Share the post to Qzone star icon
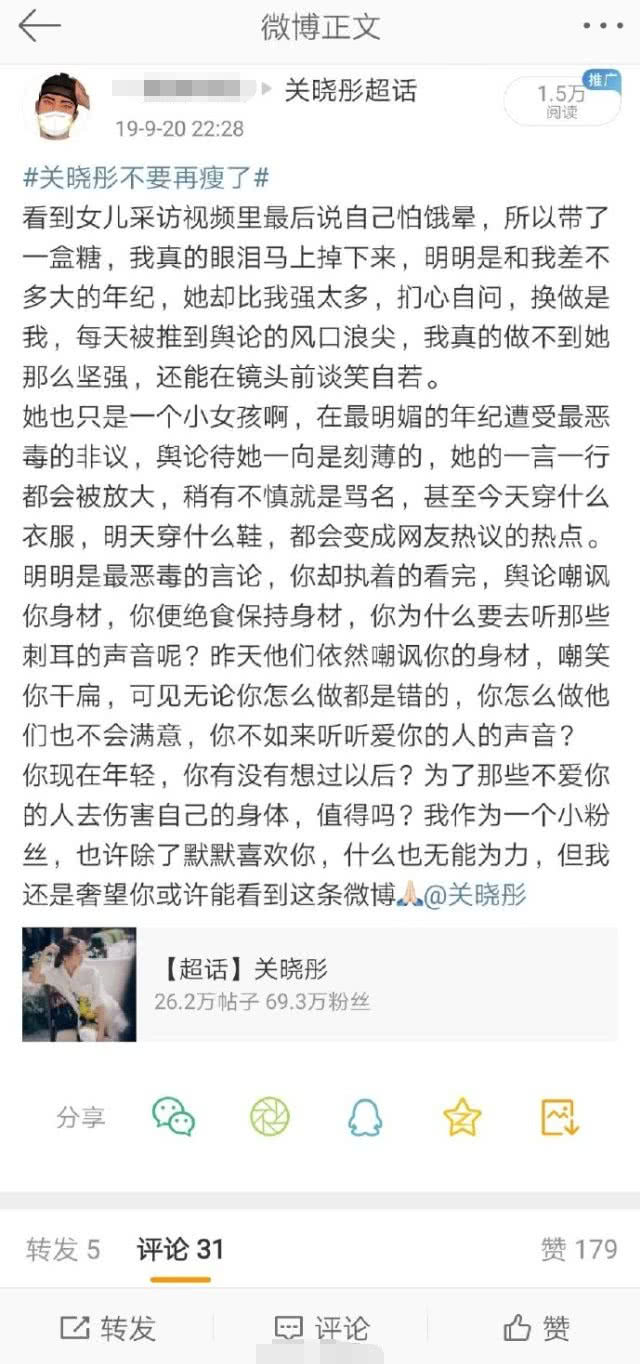The width and height of the screenshot is (640, 1364). [x=462, y=1116]
